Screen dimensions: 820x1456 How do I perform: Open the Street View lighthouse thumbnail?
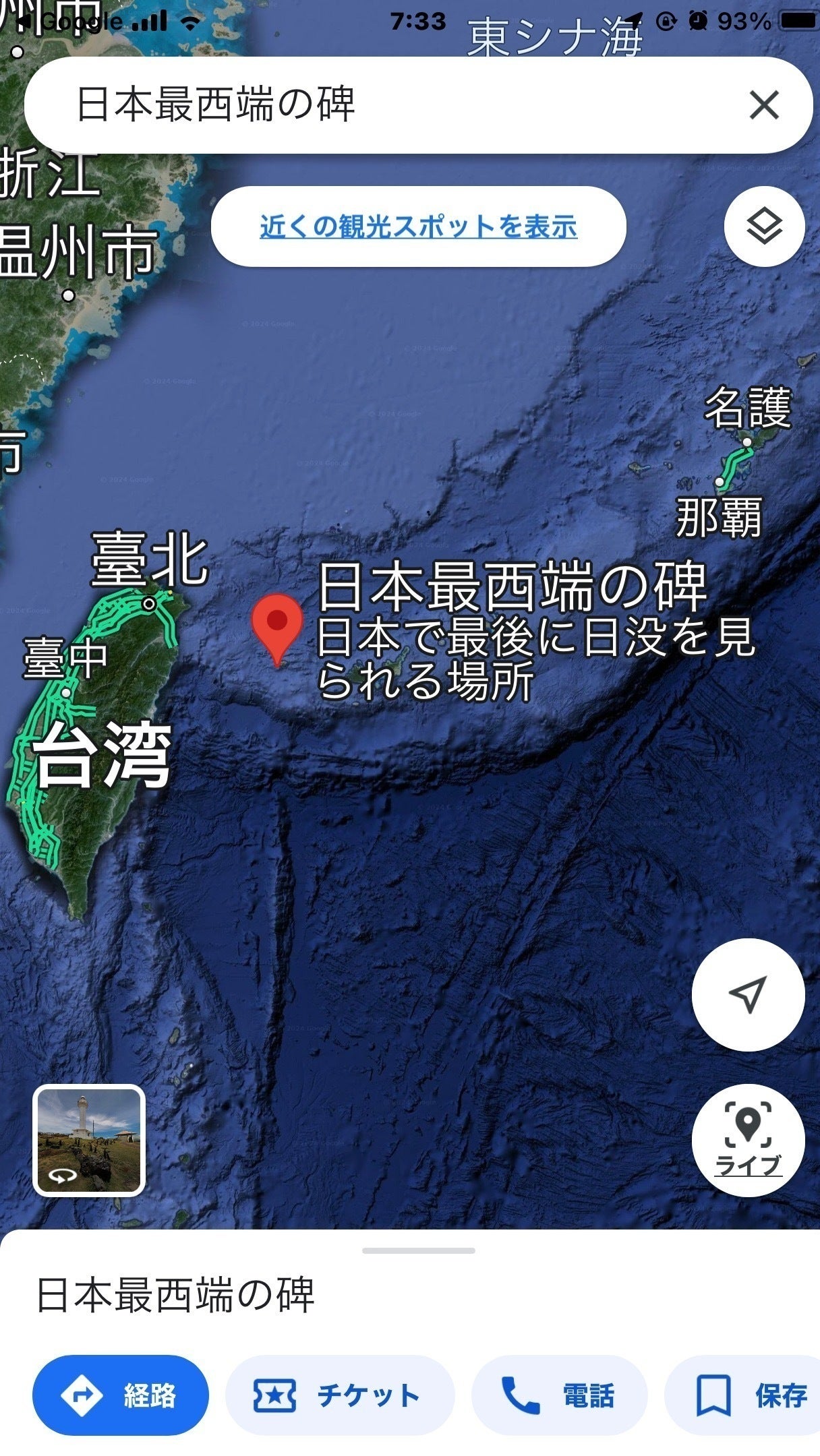tap(89, 1141)
